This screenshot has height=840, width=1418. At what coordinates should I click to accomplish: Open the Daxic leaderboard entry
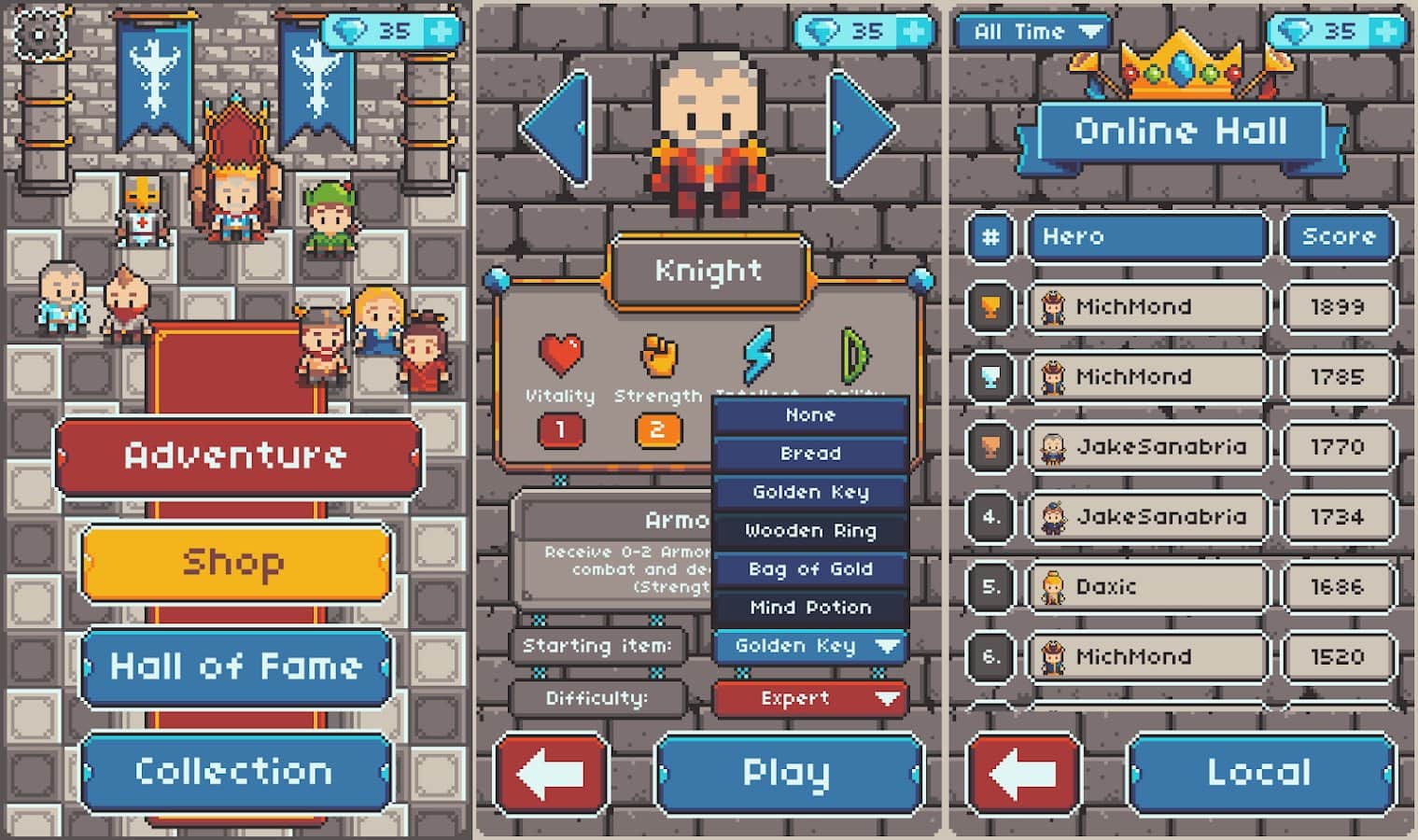coord(1148,587)
